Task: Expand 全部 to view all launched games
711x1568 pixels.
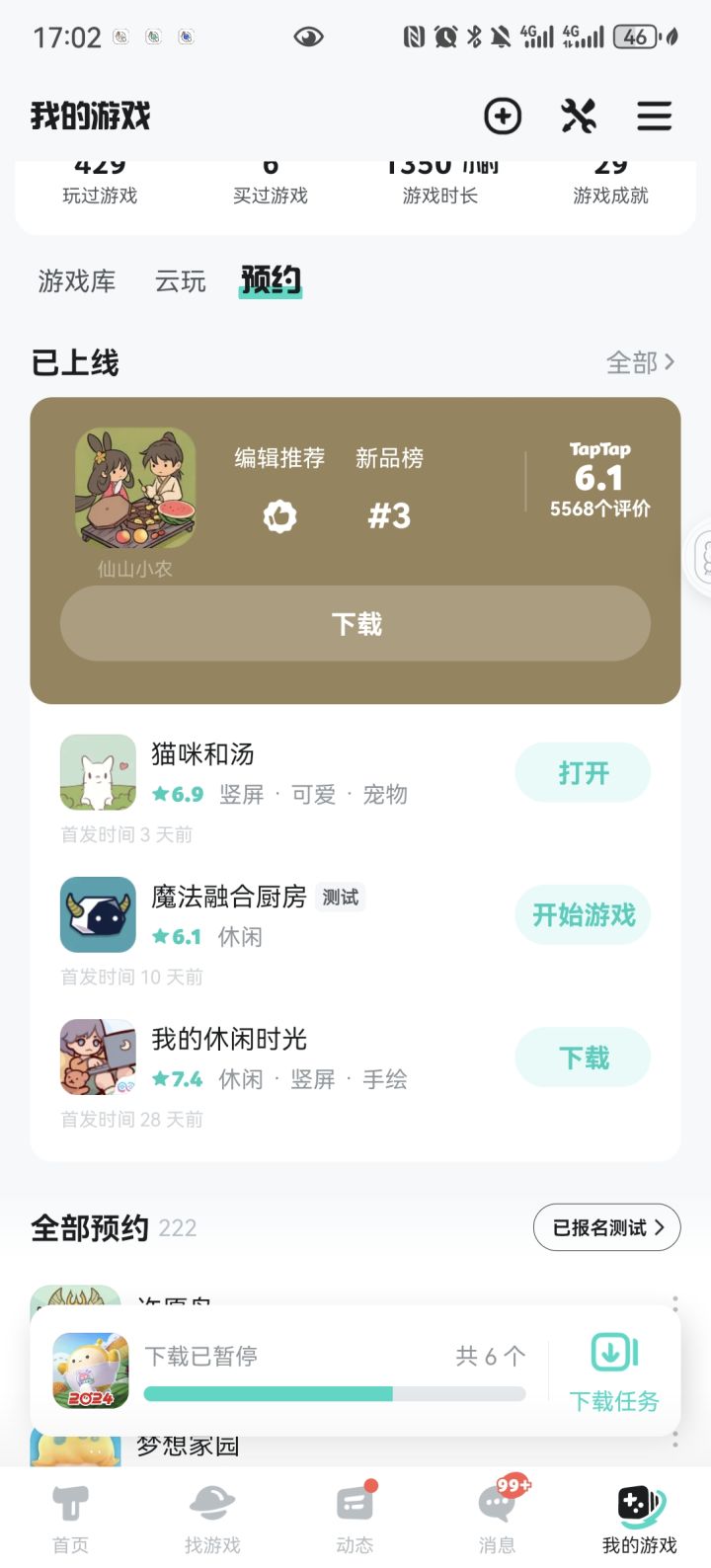Action: 640,363
